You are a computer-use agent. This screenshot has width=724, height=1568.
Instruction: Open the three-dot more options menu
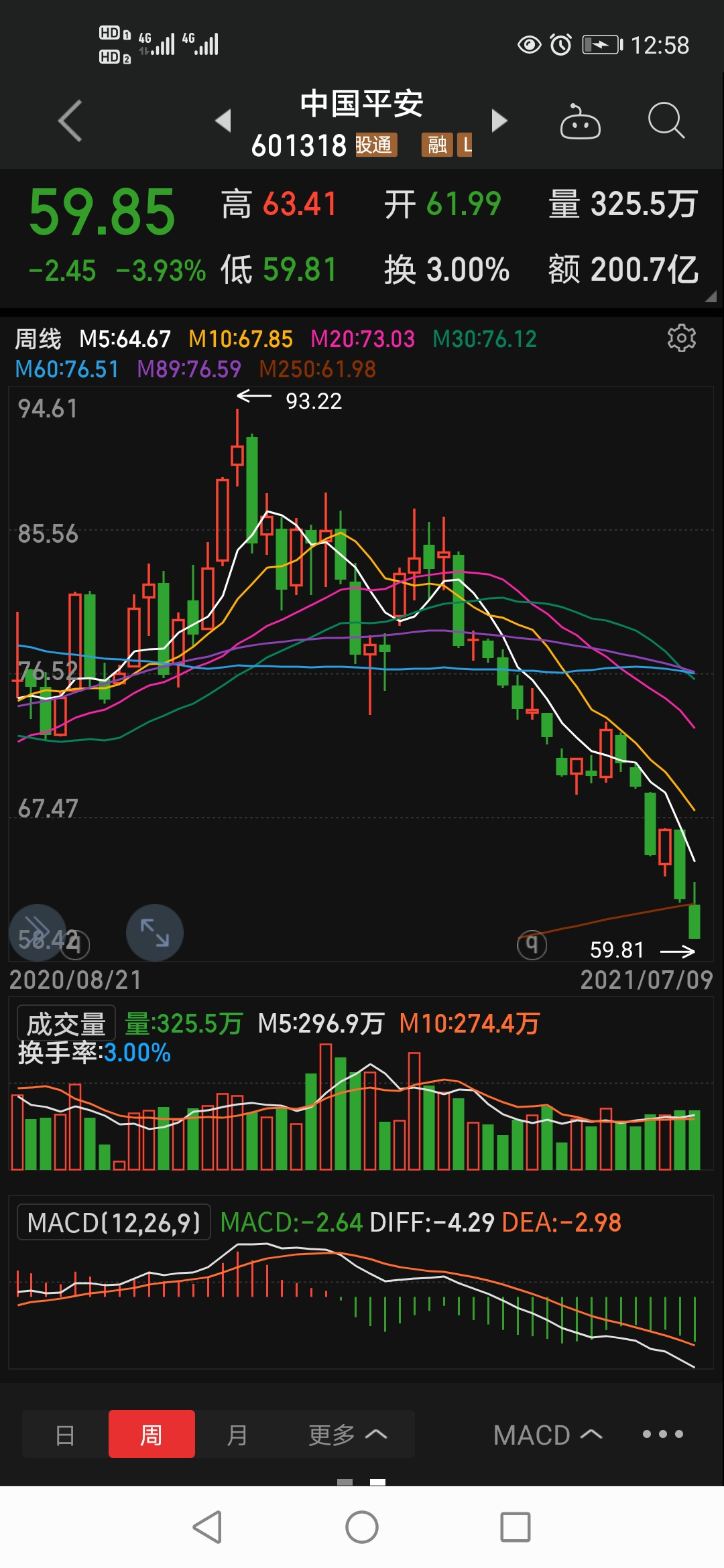(x=662, y=1434)
